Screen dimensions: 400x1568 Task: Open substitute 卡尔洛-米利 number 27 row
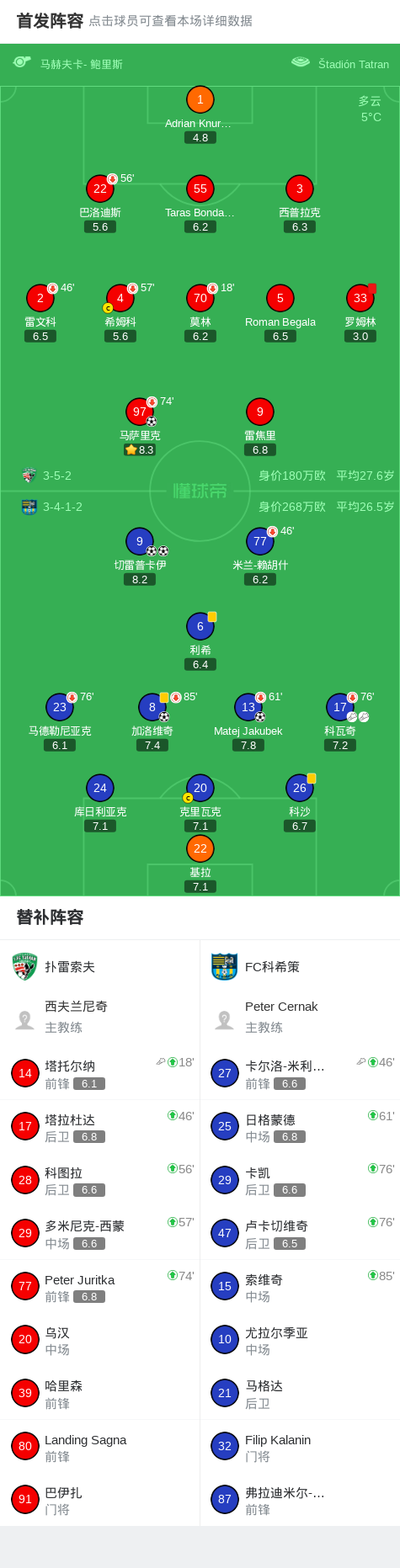pyautogui.click(x=300, y=1073)
